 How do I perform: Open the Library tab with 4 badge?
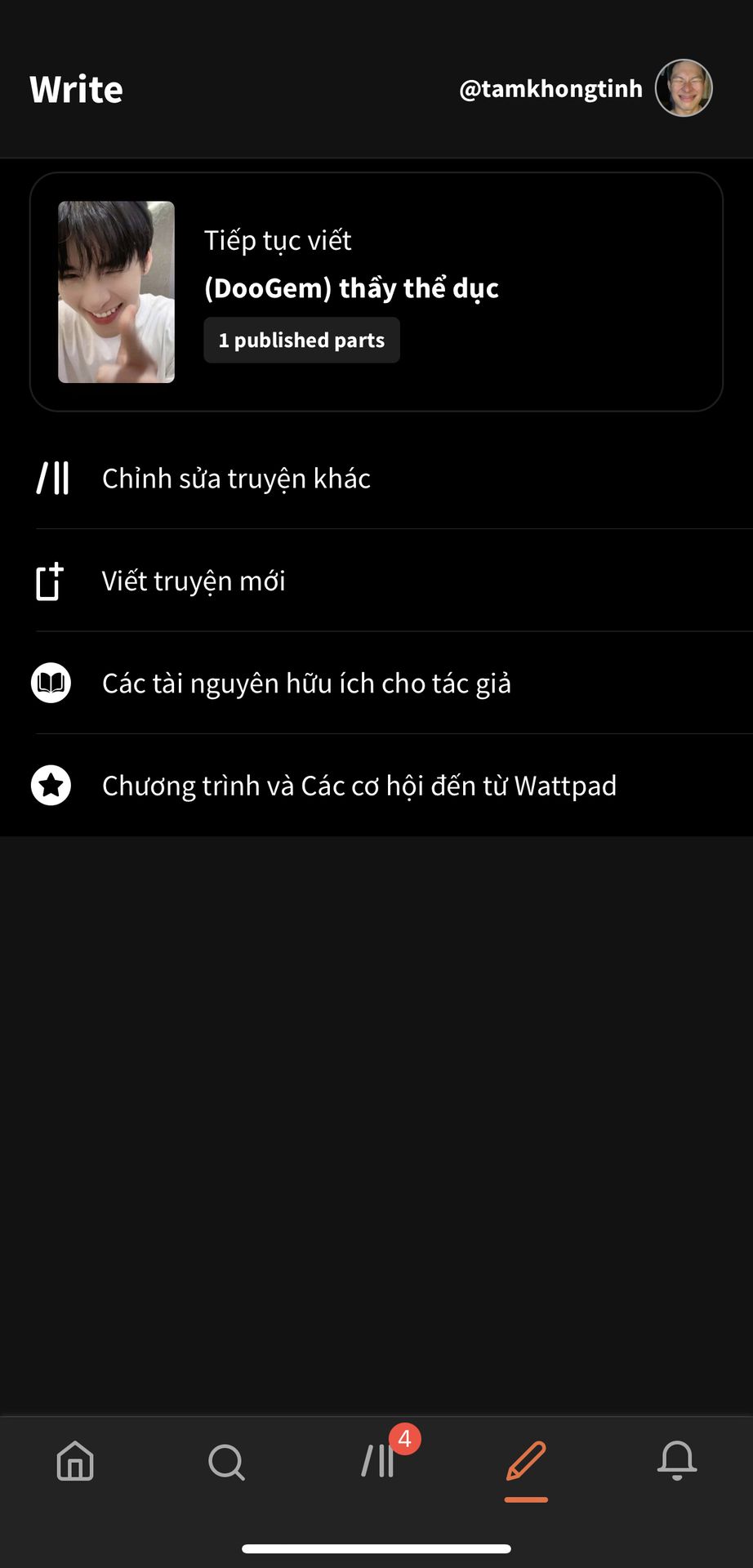click(379, 1461)
